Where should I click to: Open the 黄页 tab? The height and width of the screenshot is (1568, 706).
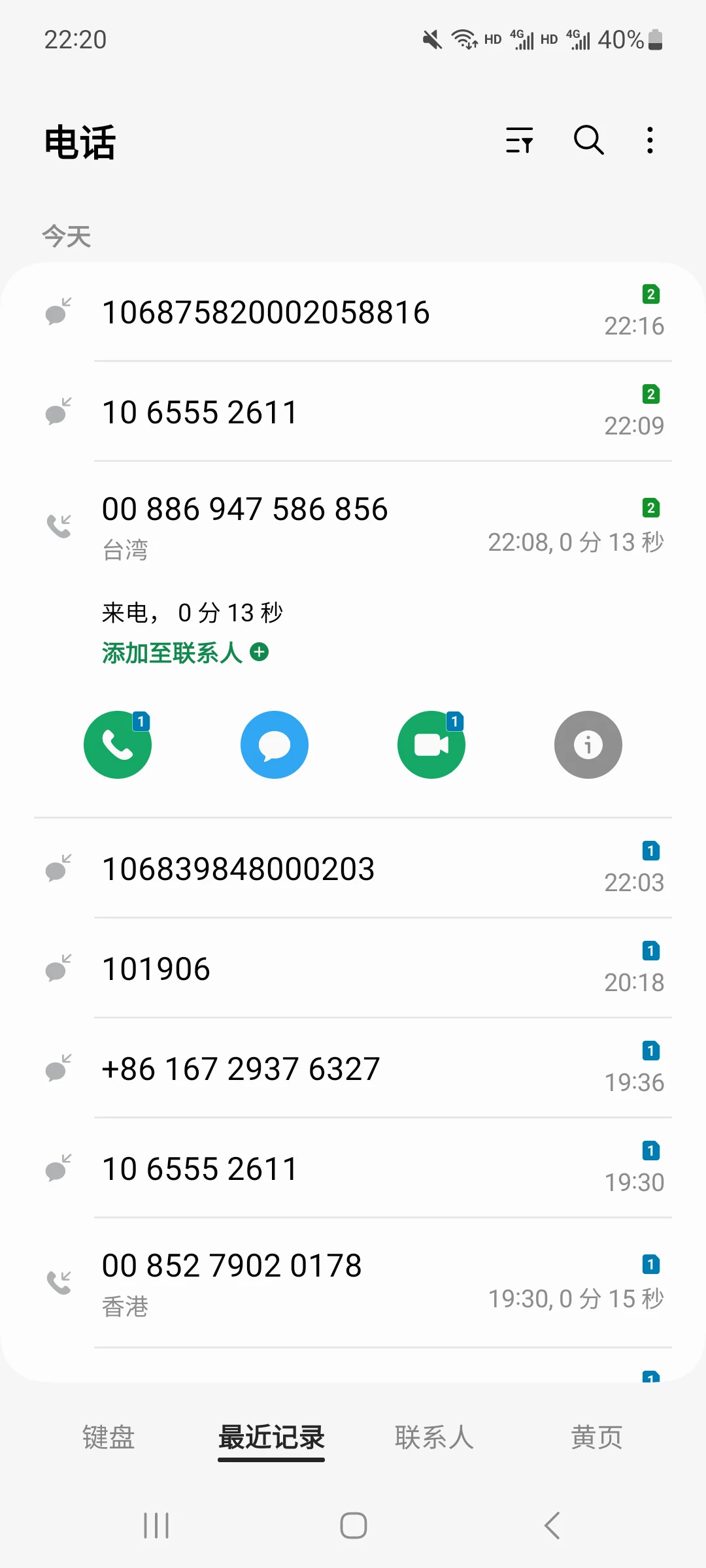coord(596,1438)
